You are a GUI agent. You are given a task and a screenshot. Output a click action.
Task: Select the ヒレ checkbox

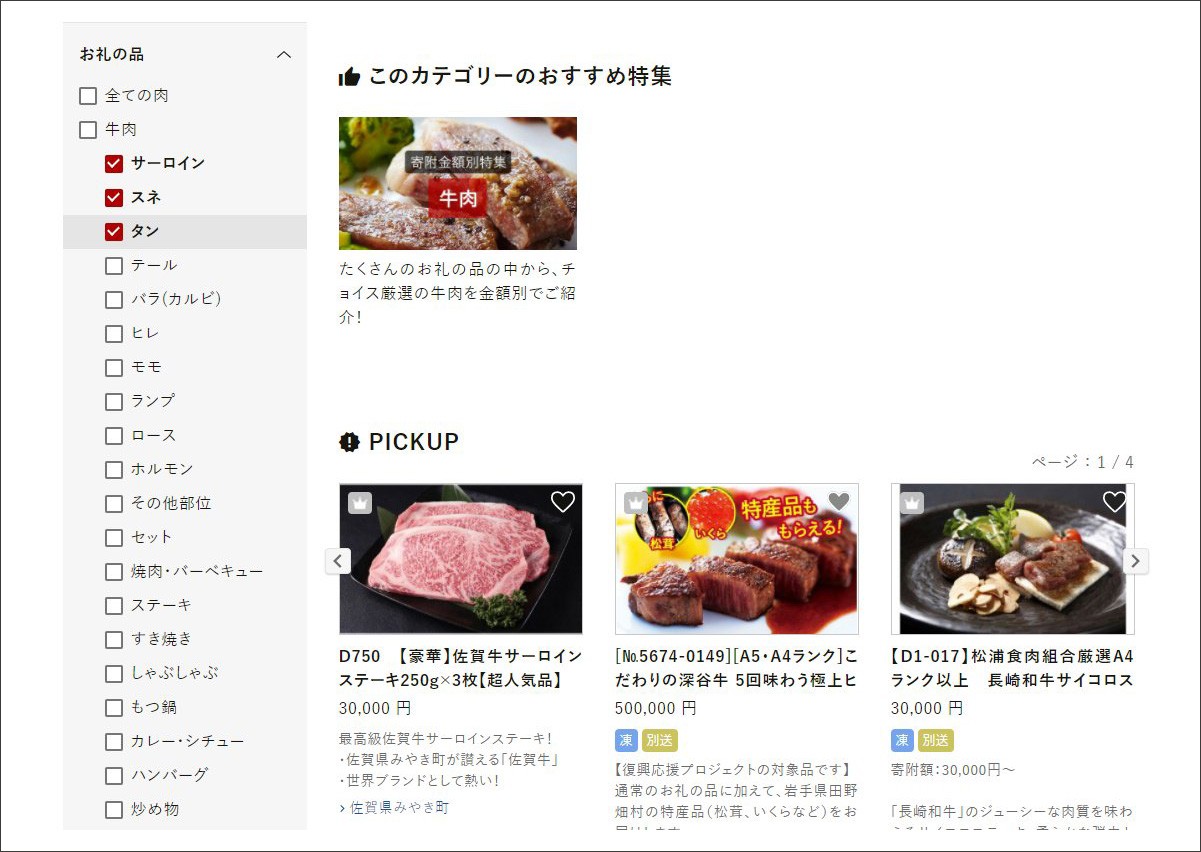click(x=114, y=334)
